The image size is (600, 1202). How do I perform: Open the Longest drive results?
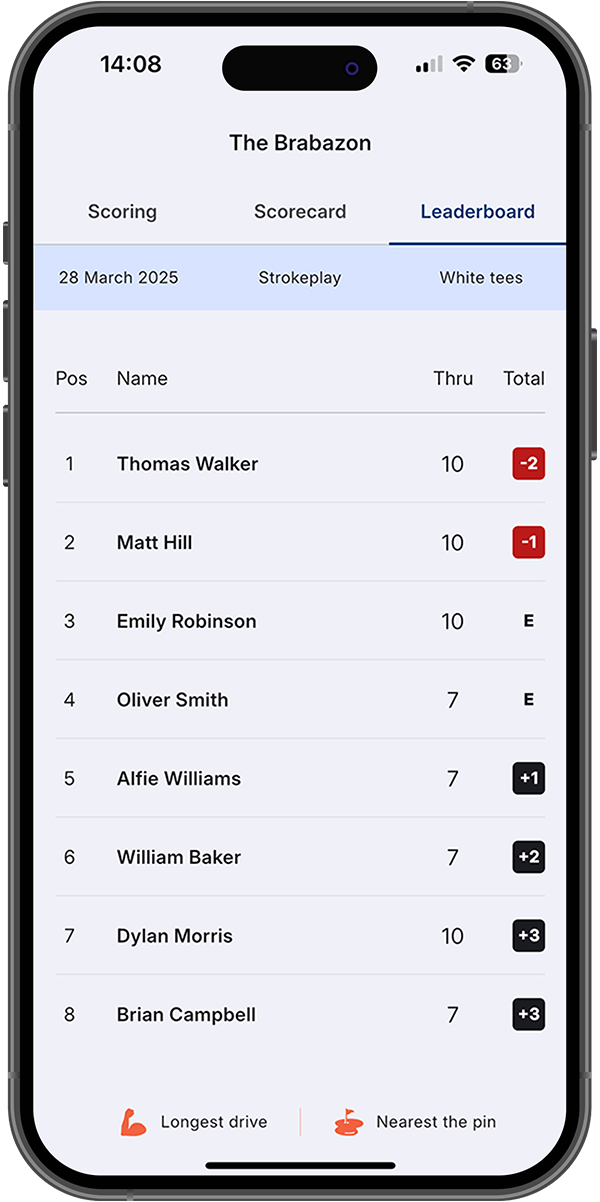194,1122
